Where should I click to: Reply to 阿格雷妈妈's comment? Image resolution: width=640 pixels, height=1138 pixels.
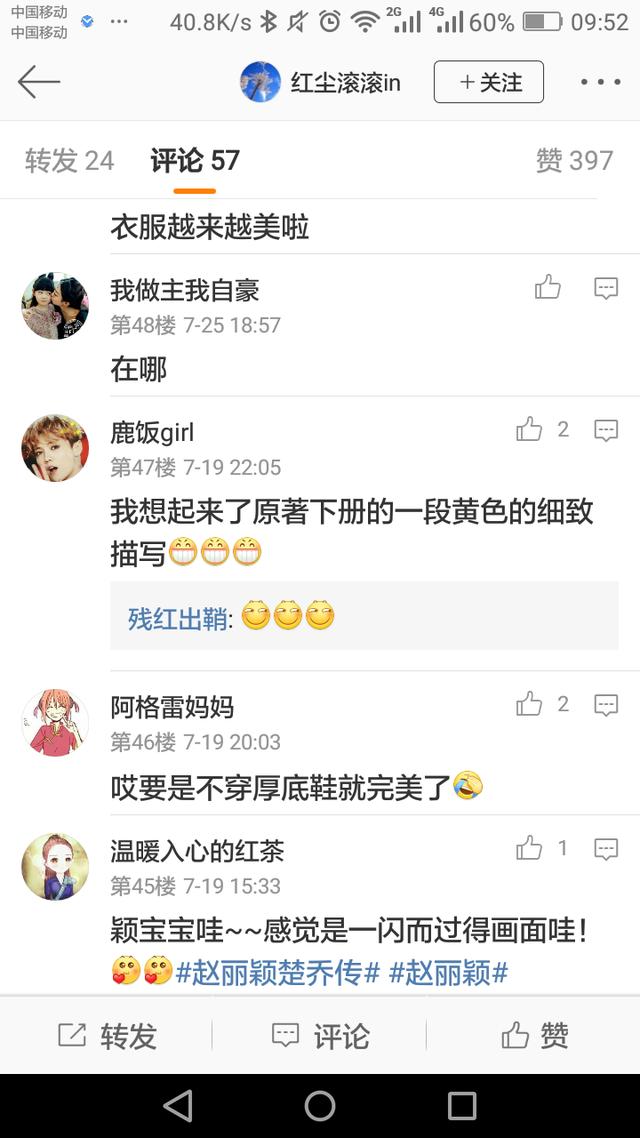[x=606, y=706]
